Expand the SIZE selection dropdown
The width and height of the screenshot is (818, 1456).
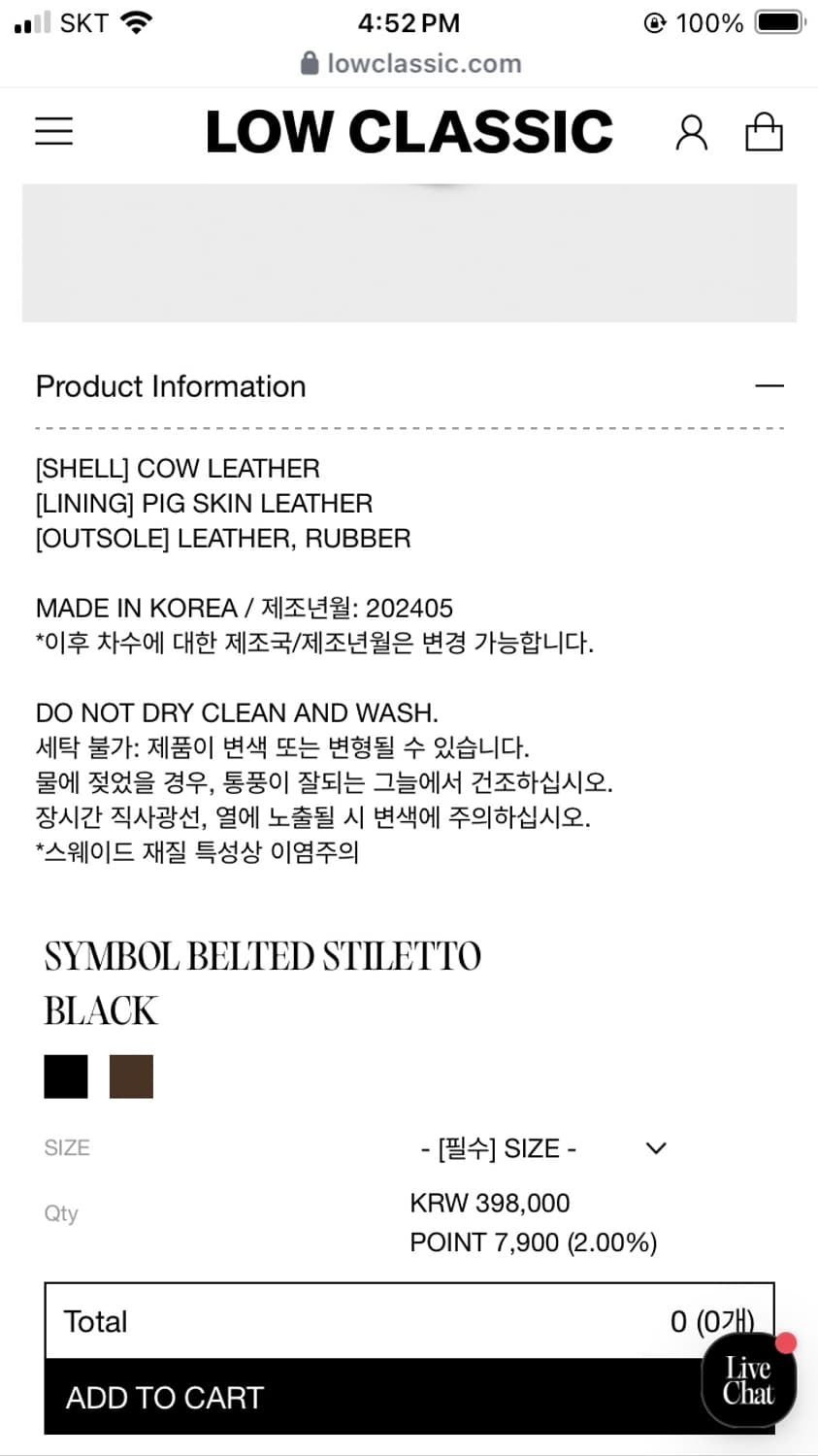point(500,1148)
